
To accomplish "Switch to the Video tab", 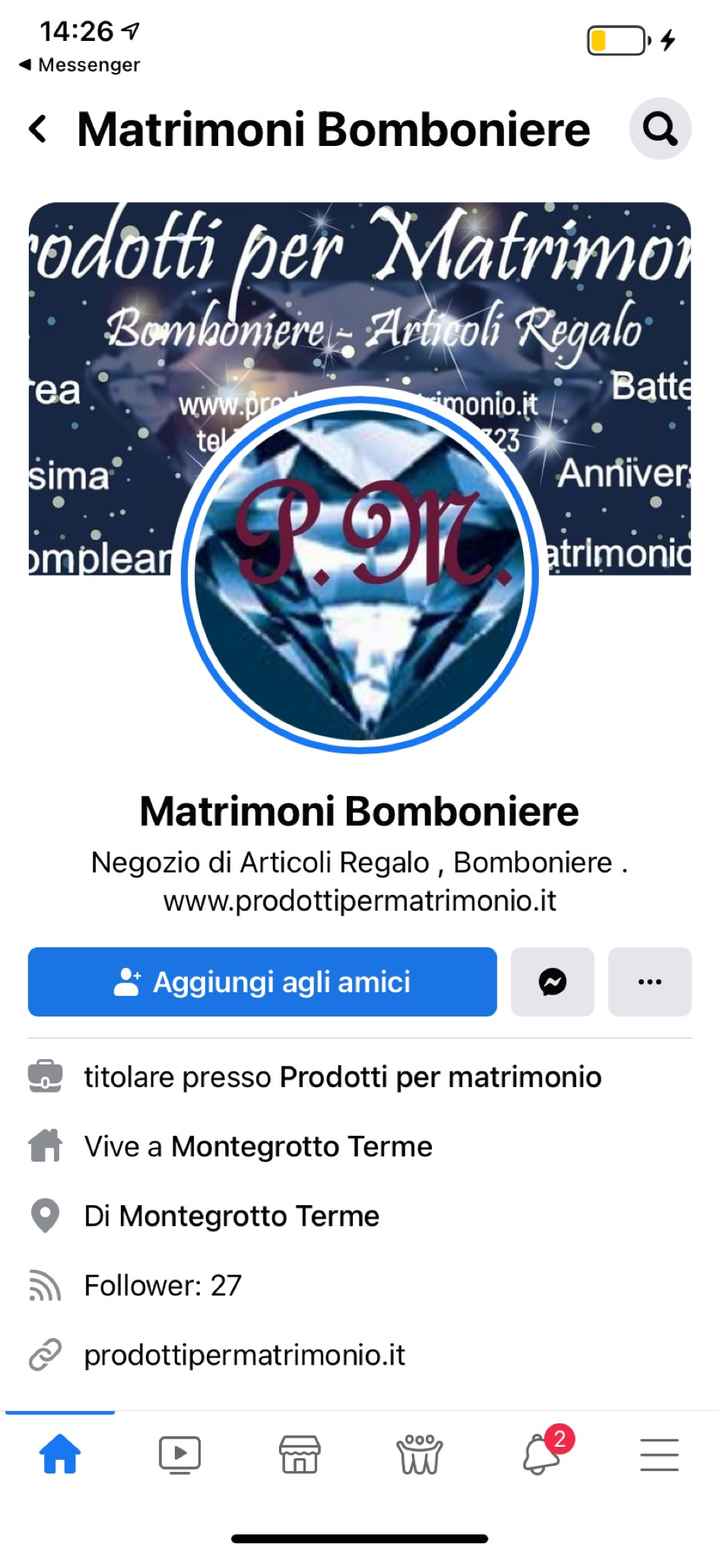I will (180, 1455).
